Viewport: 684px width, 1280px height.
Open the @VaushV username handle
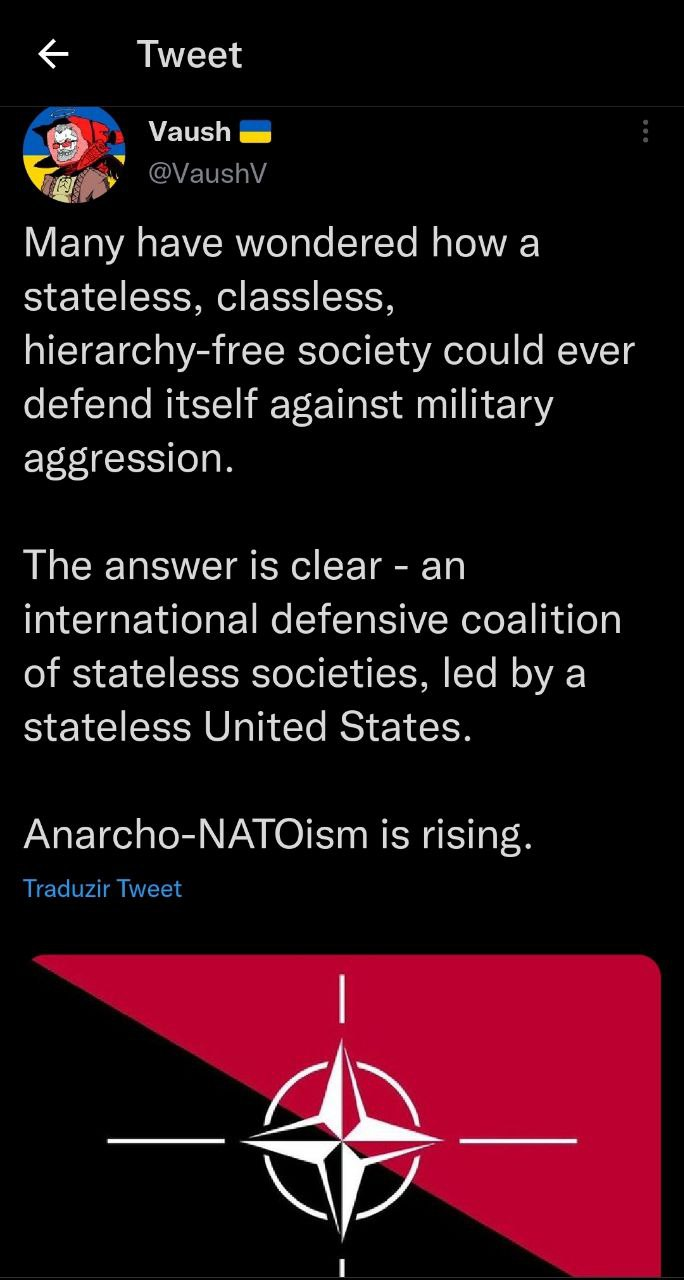click(208, 173)
